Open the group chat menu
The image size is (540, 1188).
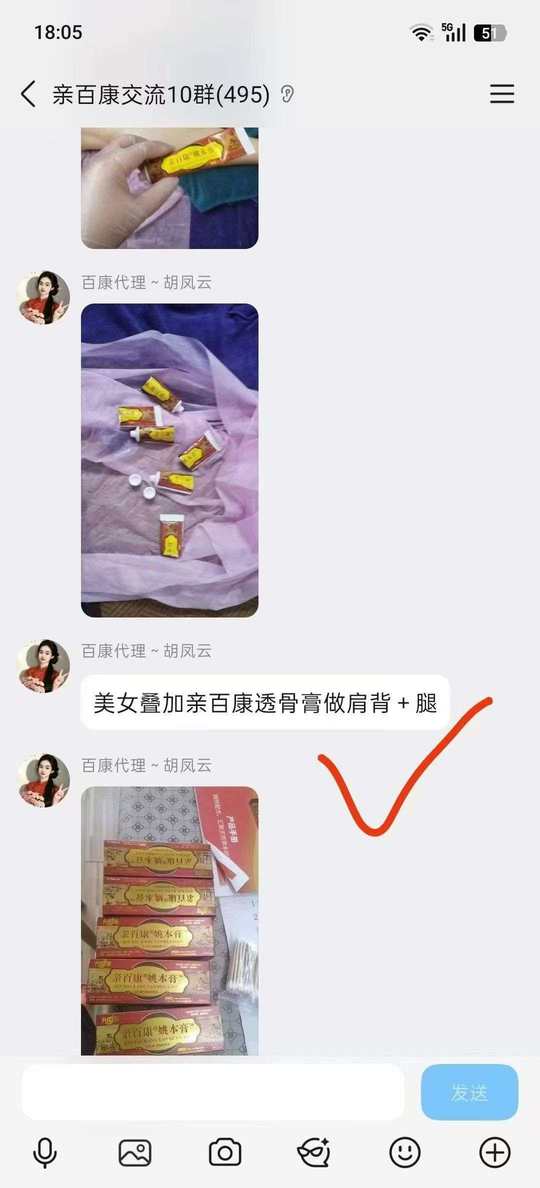point(501,94)
